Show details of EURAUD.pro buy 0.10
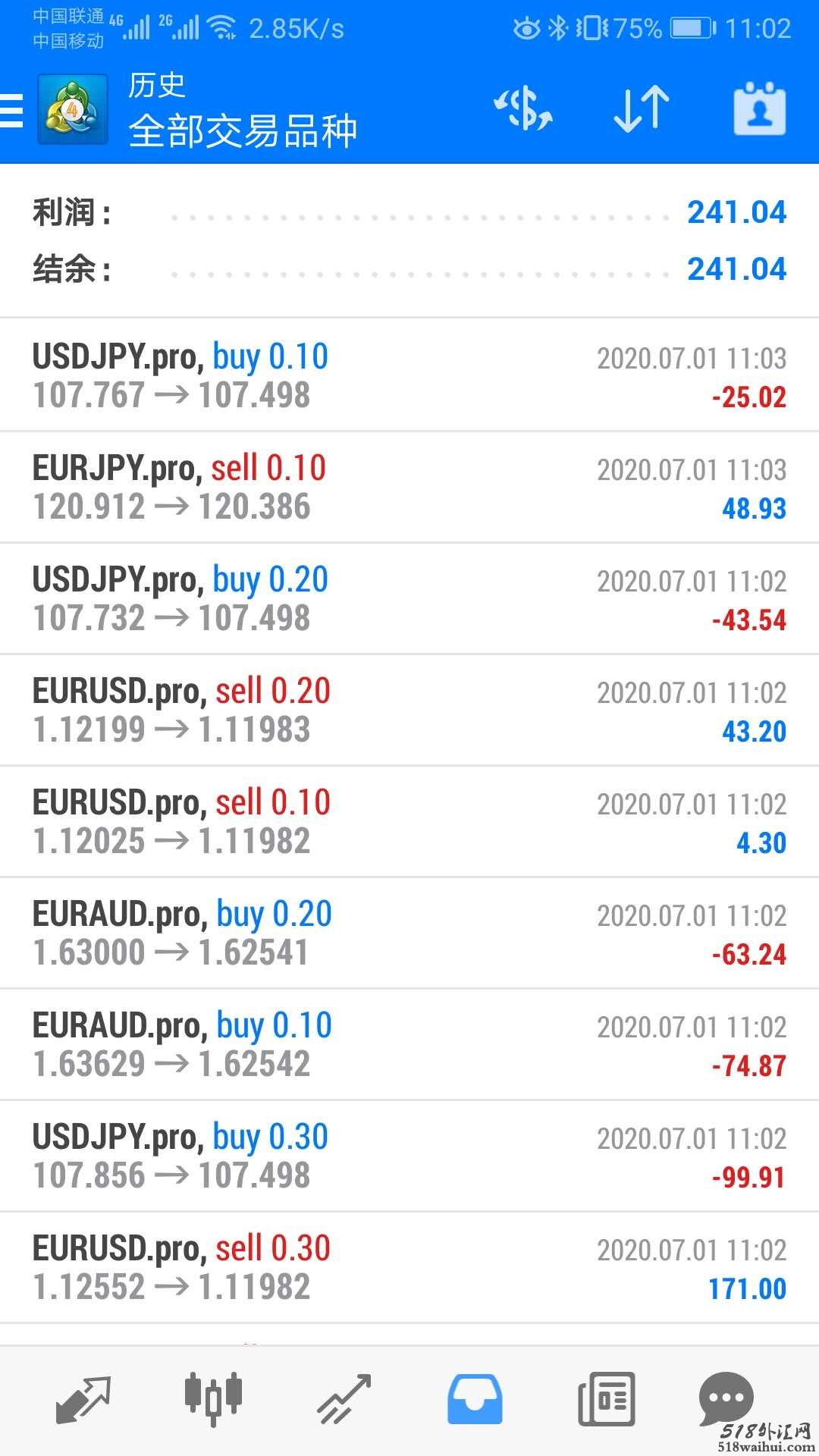 pyautogui.click(x=409, y=1044)
